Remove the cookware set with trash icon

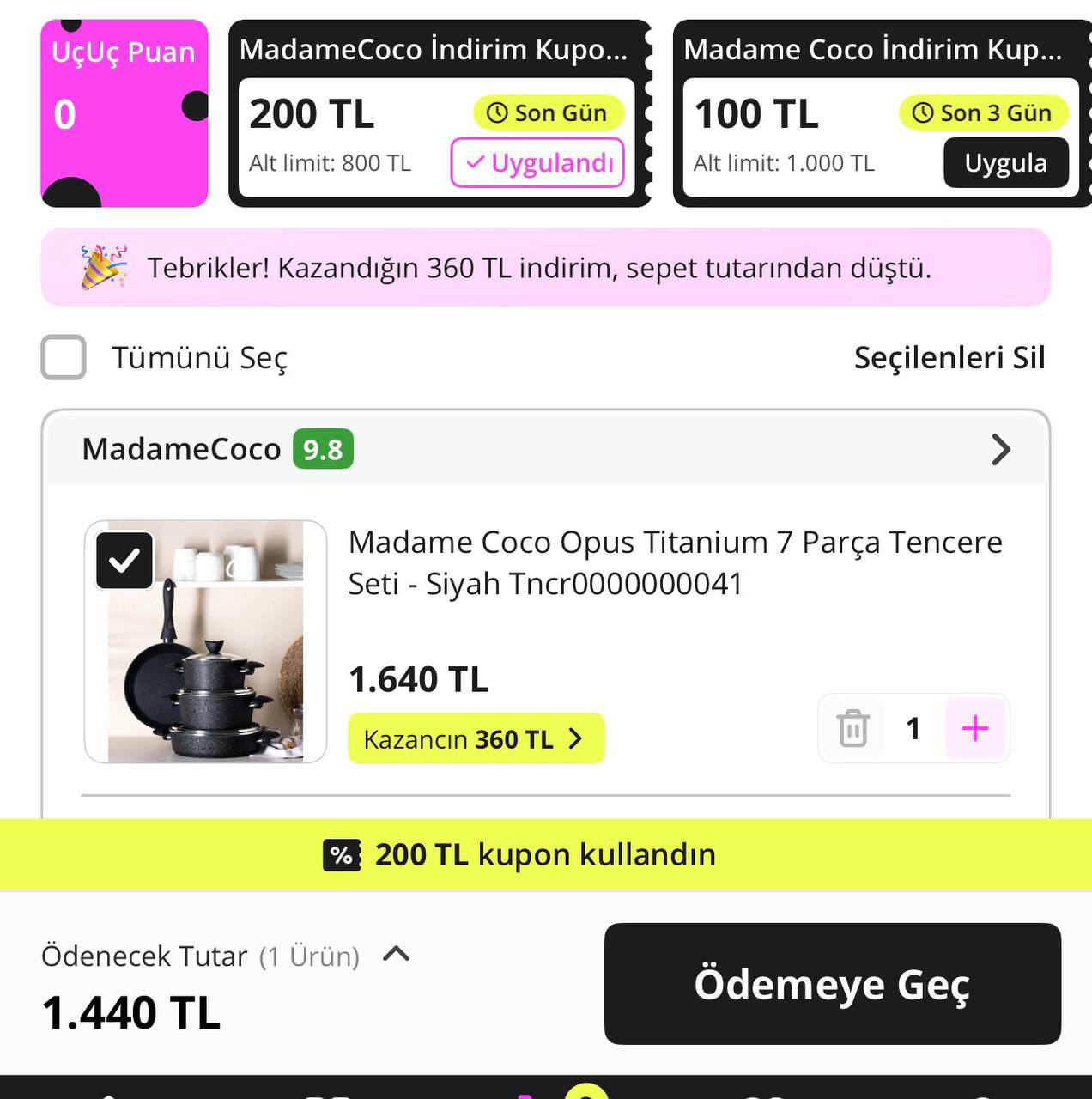point(852,728)
